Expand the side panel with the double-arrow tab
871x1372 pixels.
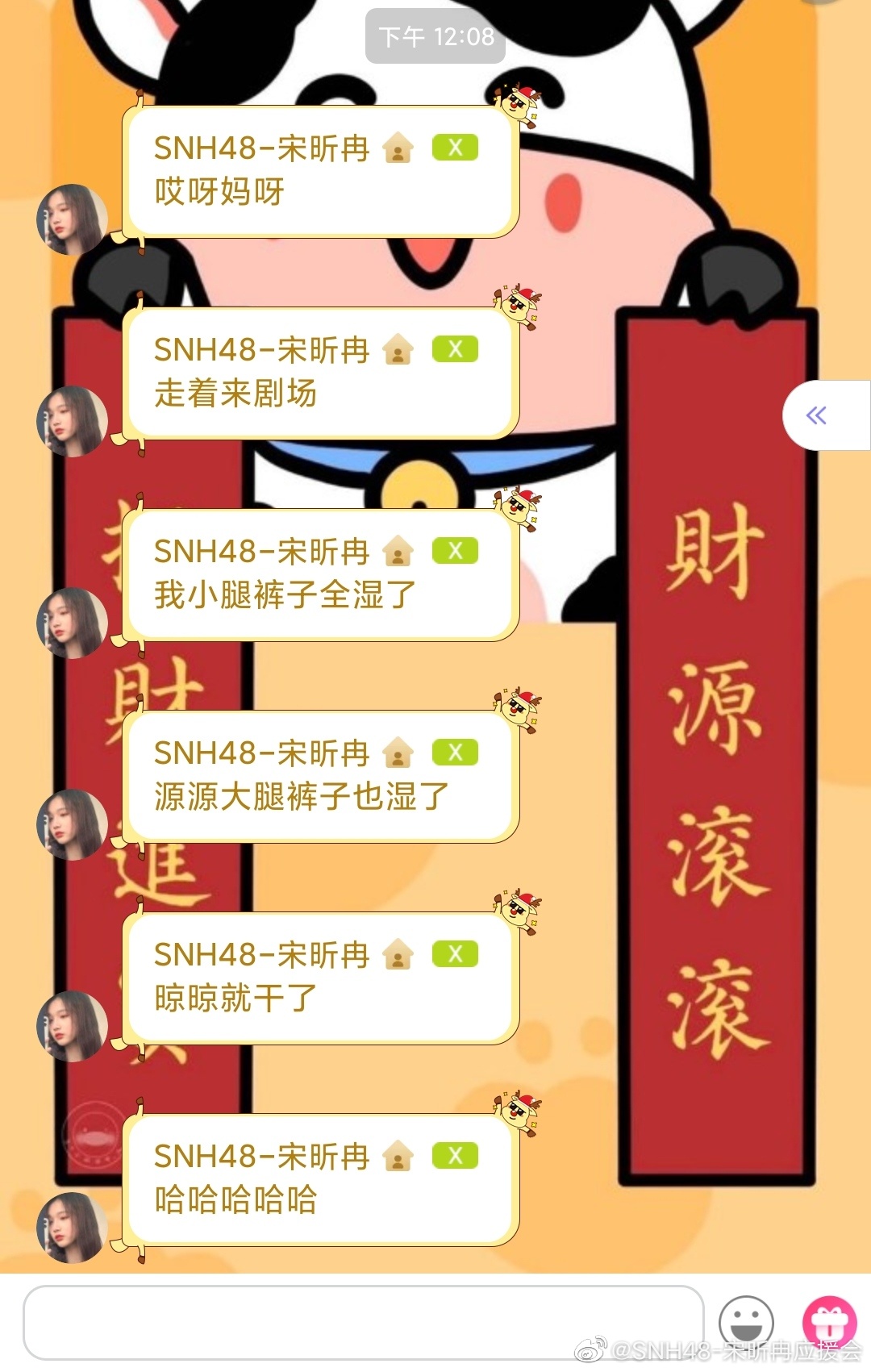[818, 415]
